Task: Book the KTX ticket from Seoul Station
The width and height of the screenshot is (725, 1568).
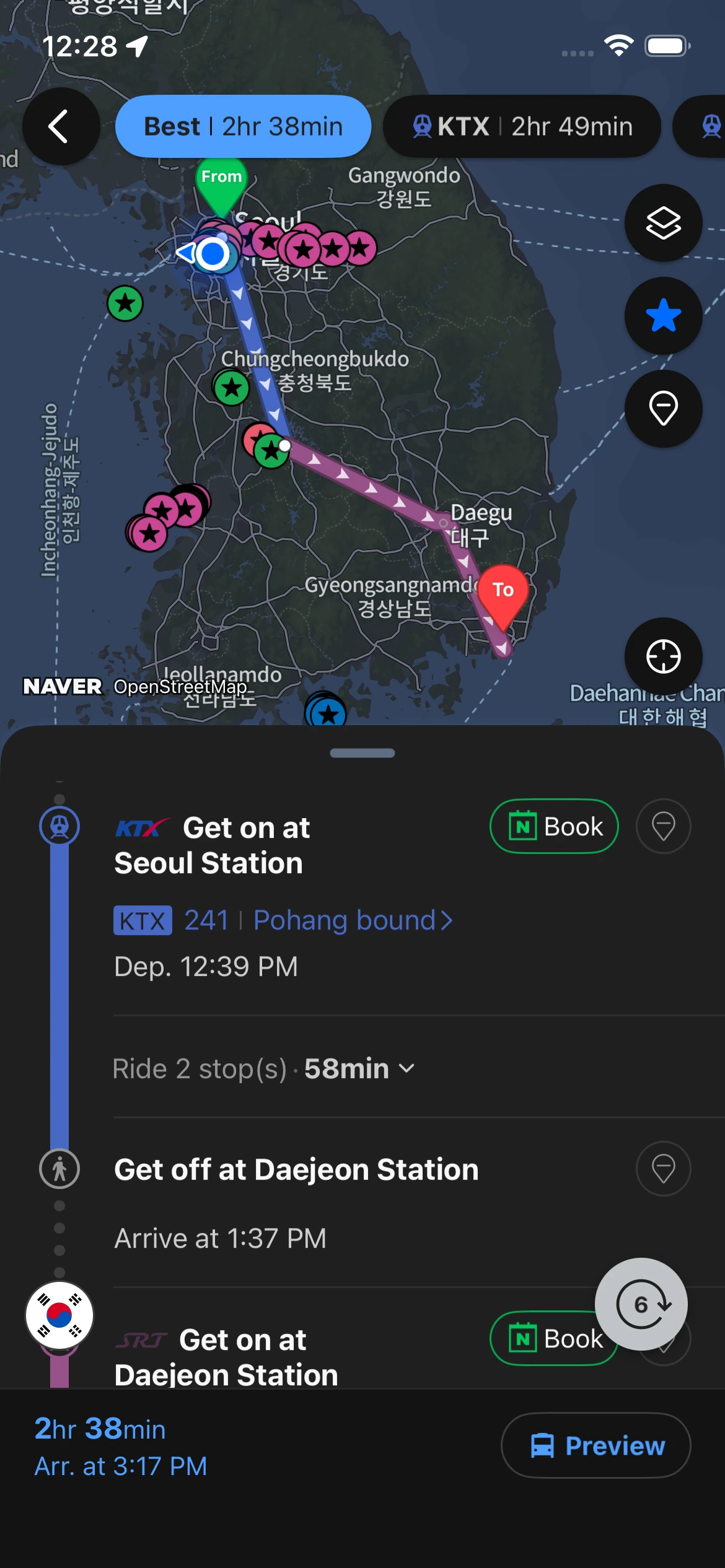Action: click(553, 826)
